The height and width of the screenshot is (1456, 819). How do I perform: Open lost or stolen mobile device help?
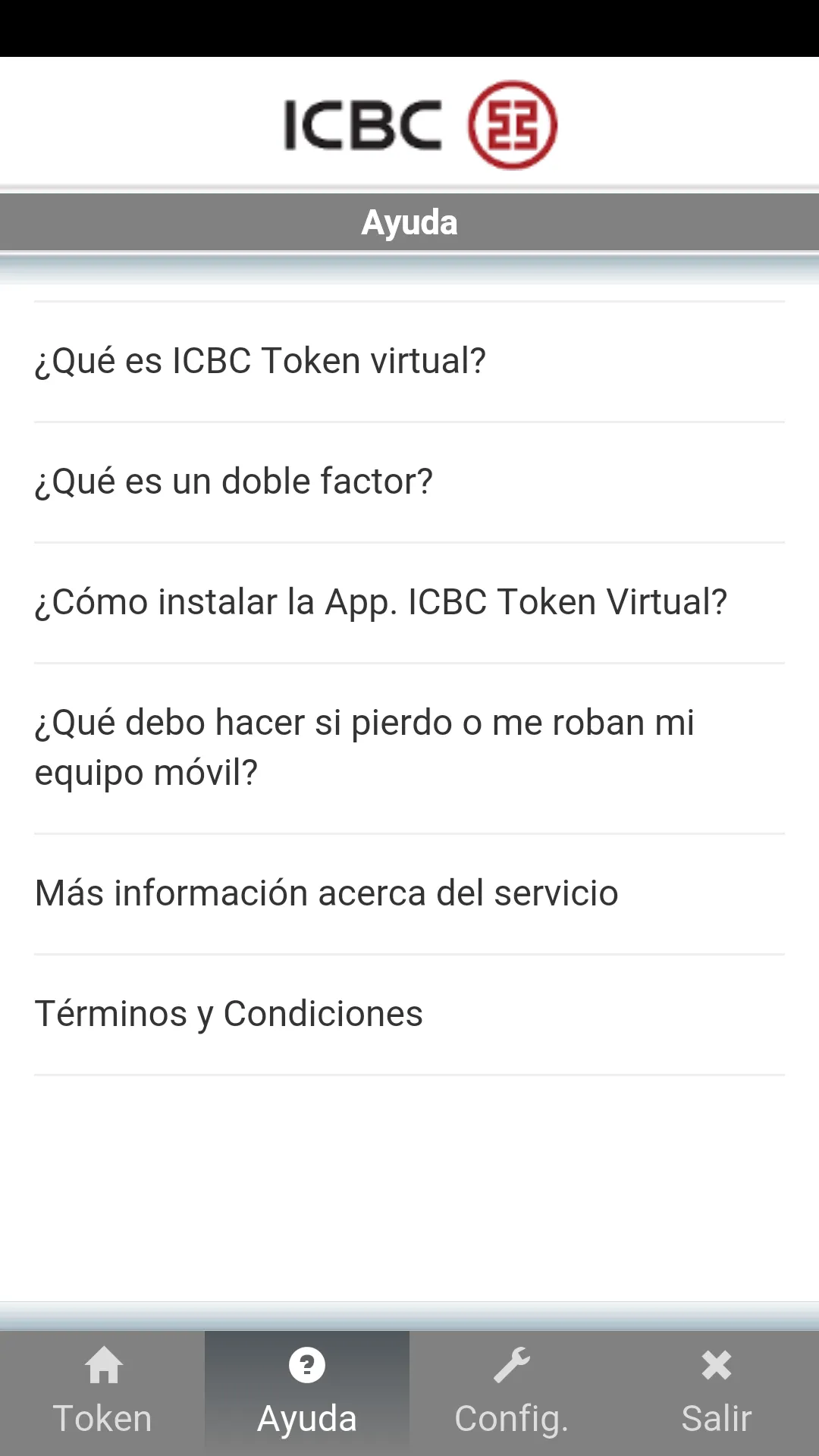pyautogui.click(x=409, y=748)
